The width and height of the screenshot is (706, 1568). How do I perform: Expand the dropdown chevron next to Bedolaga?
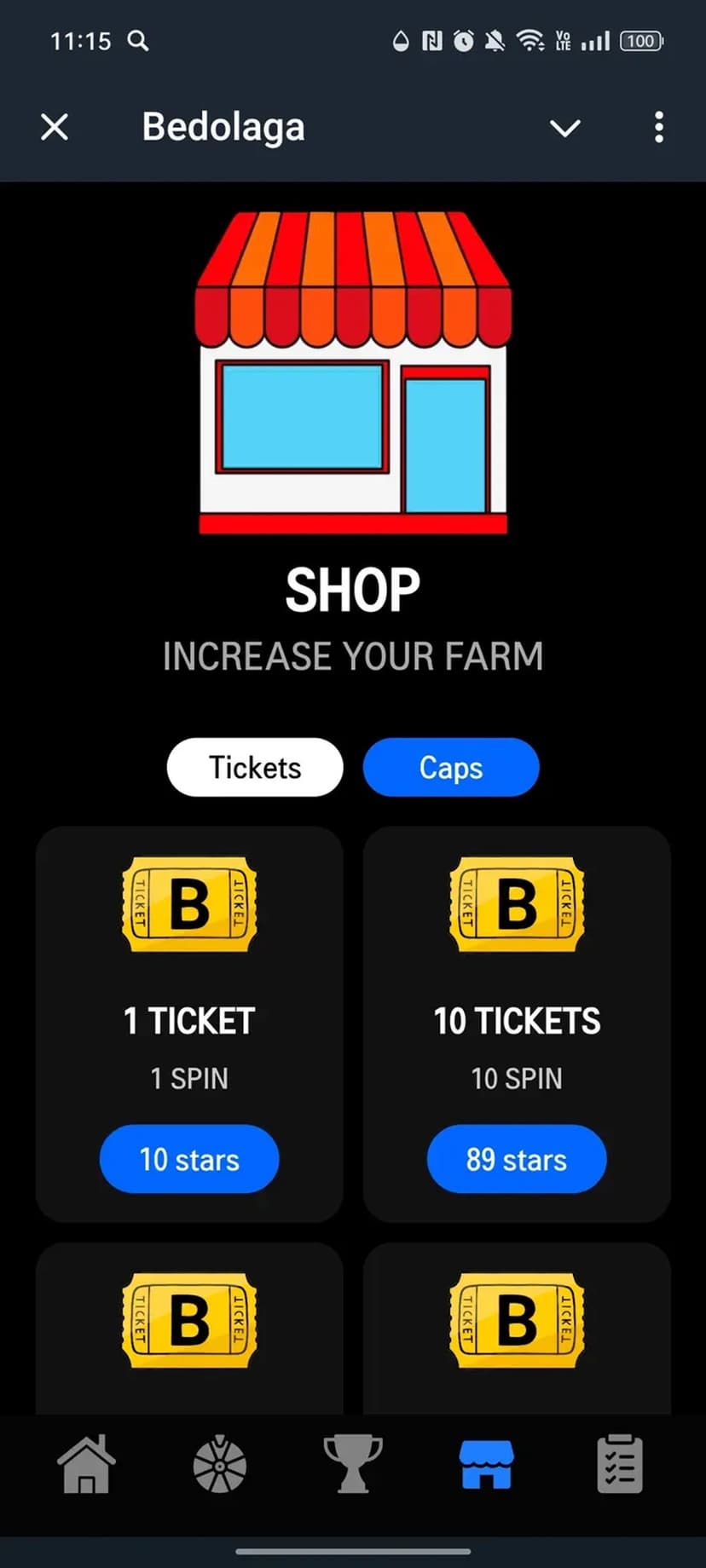[564, 128]
